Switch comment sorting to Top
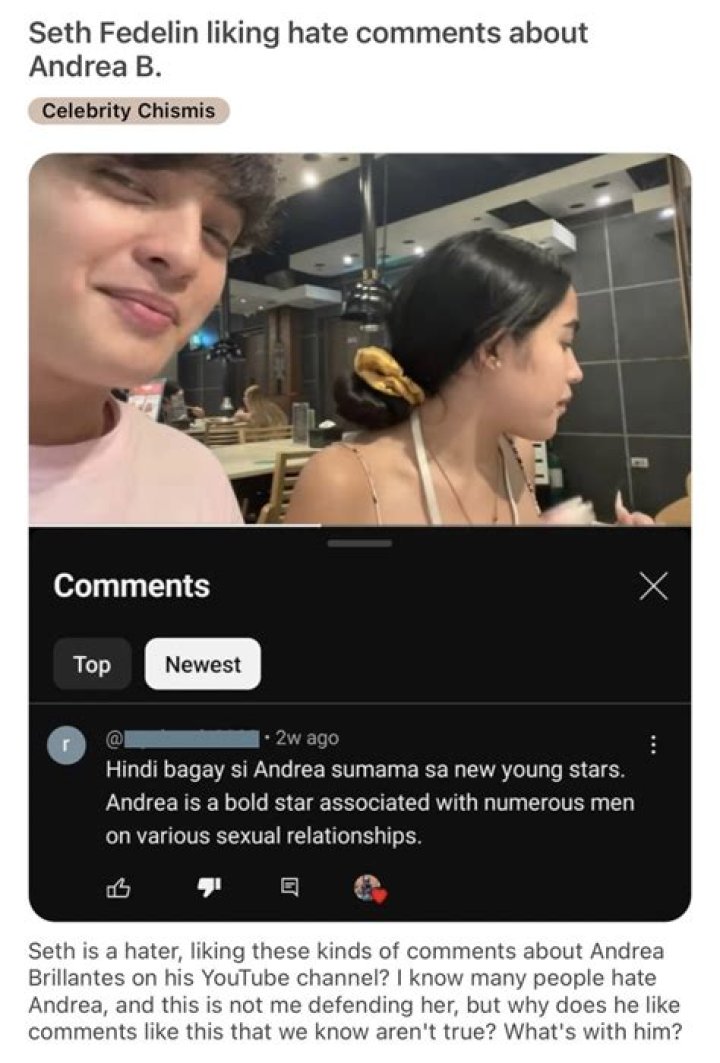720x1063 pixels. coord(92,664)
